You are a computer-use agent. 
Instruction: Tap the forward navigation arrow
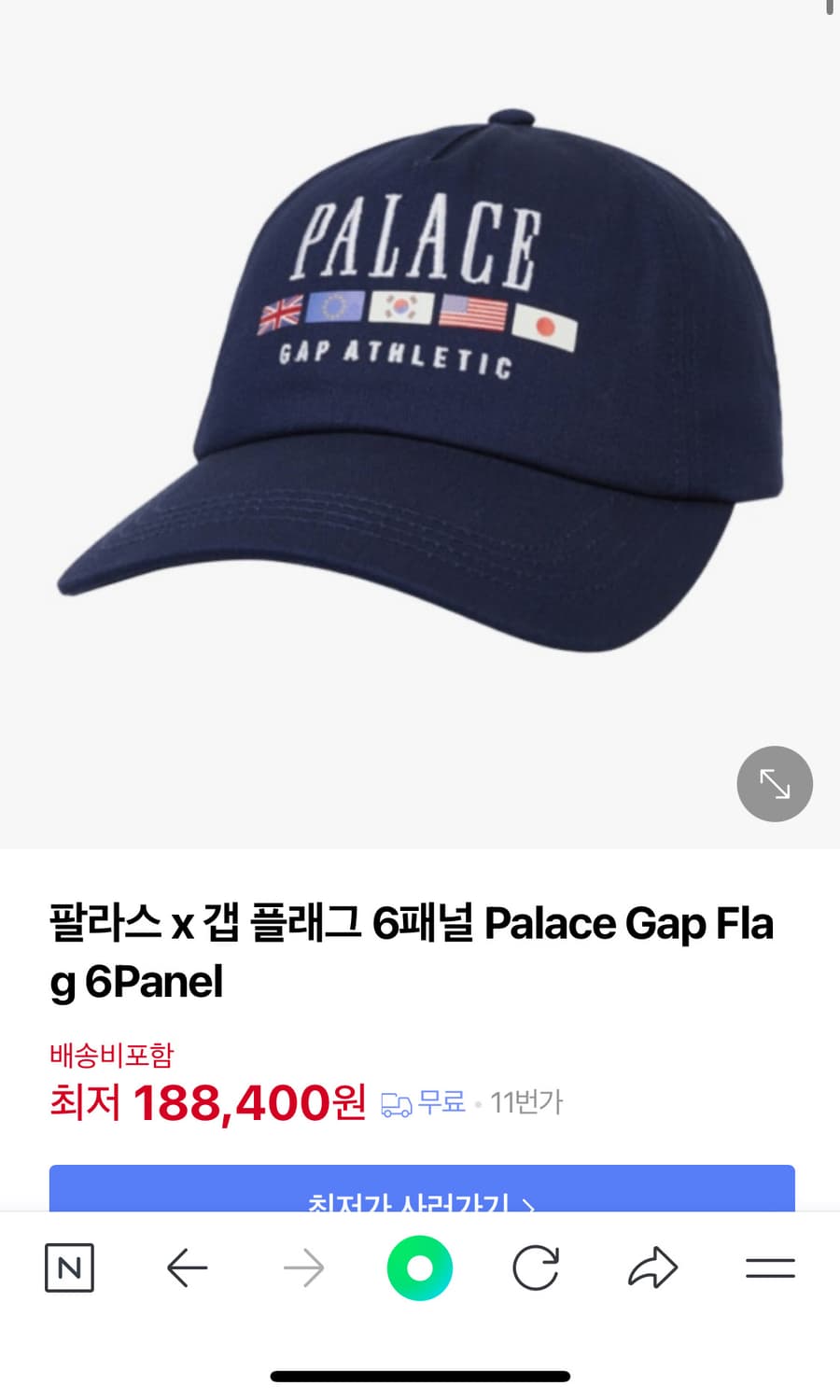tap(302, 1267)
